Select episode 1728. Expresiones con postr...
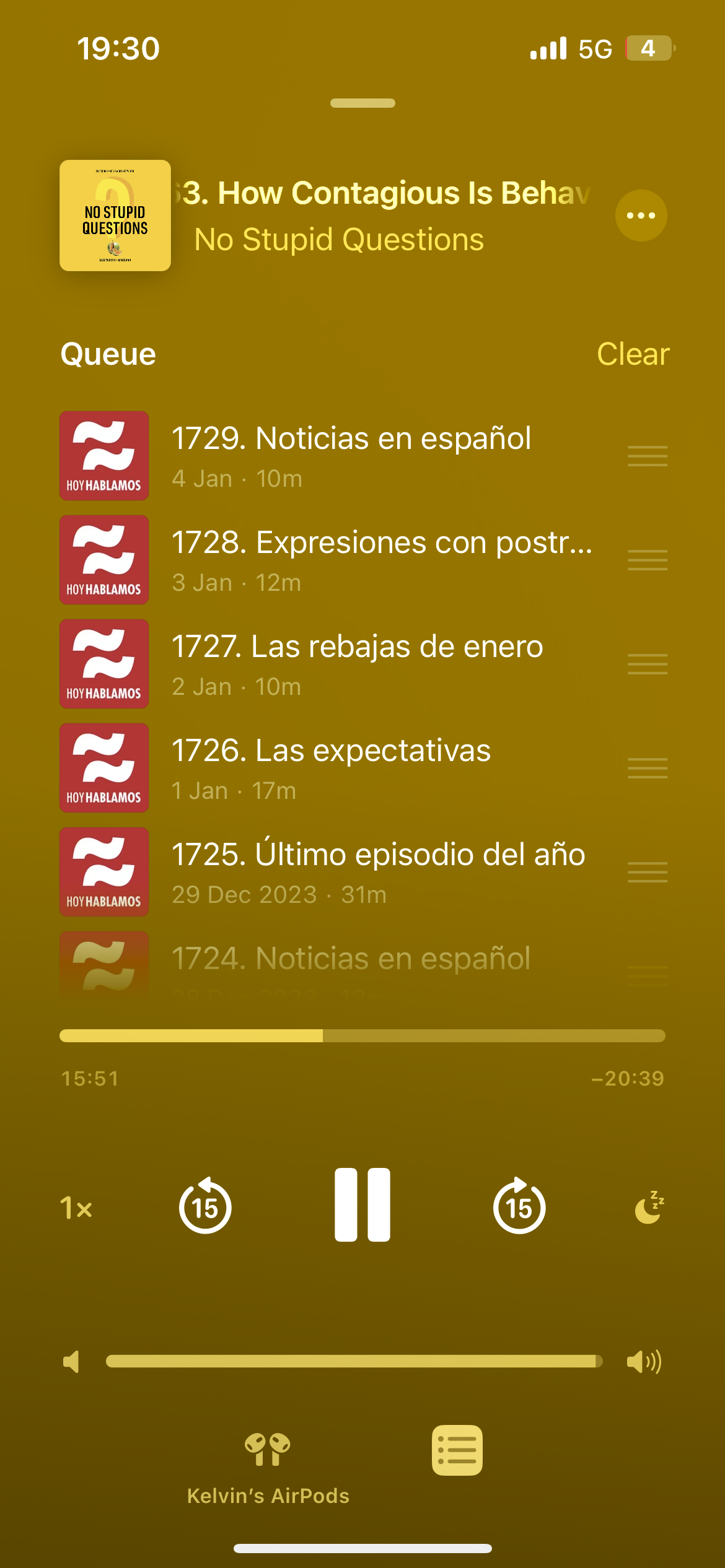This screenshot has width=725, height=1568. tap(380, 560)
